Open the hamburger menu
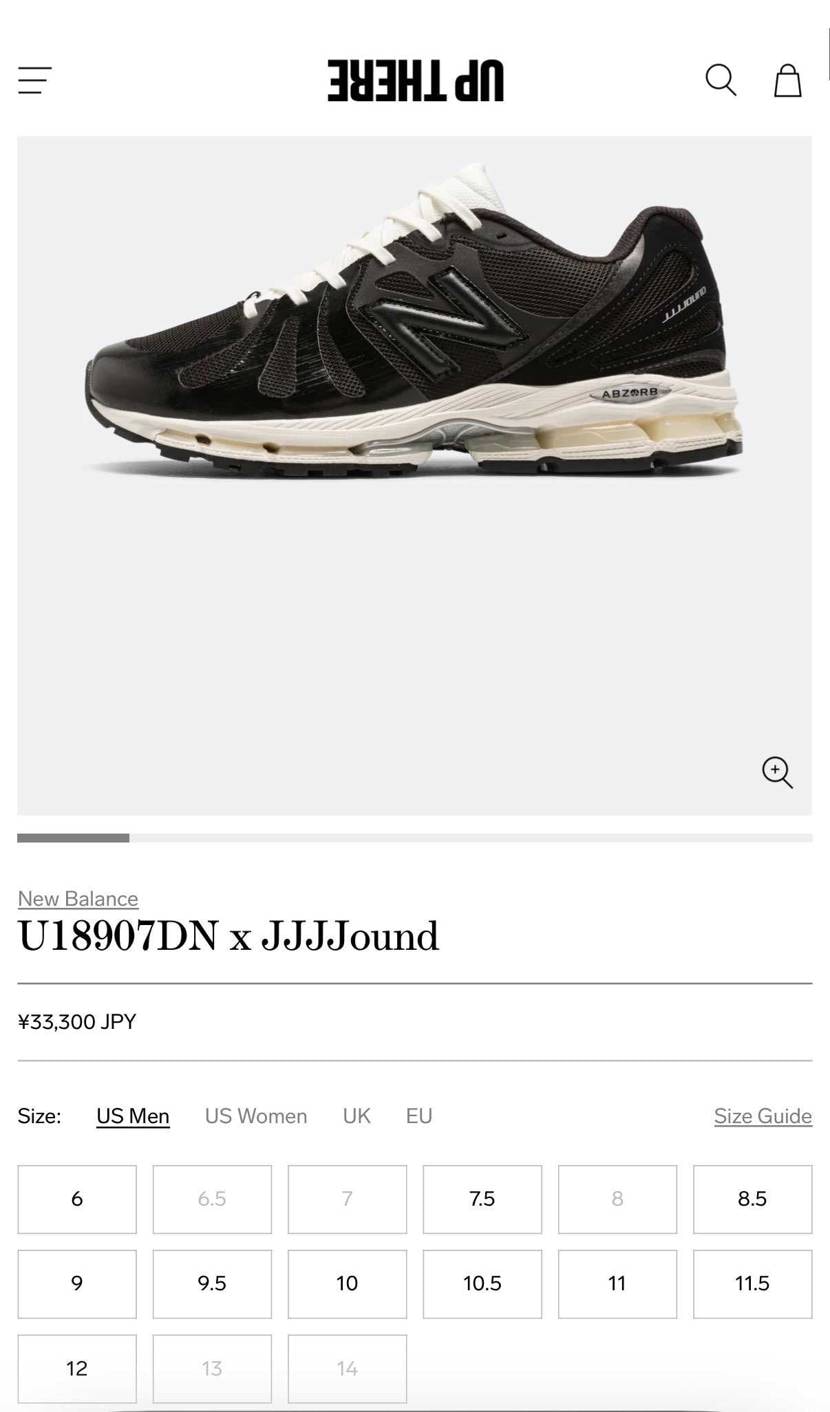 [35, 80]
